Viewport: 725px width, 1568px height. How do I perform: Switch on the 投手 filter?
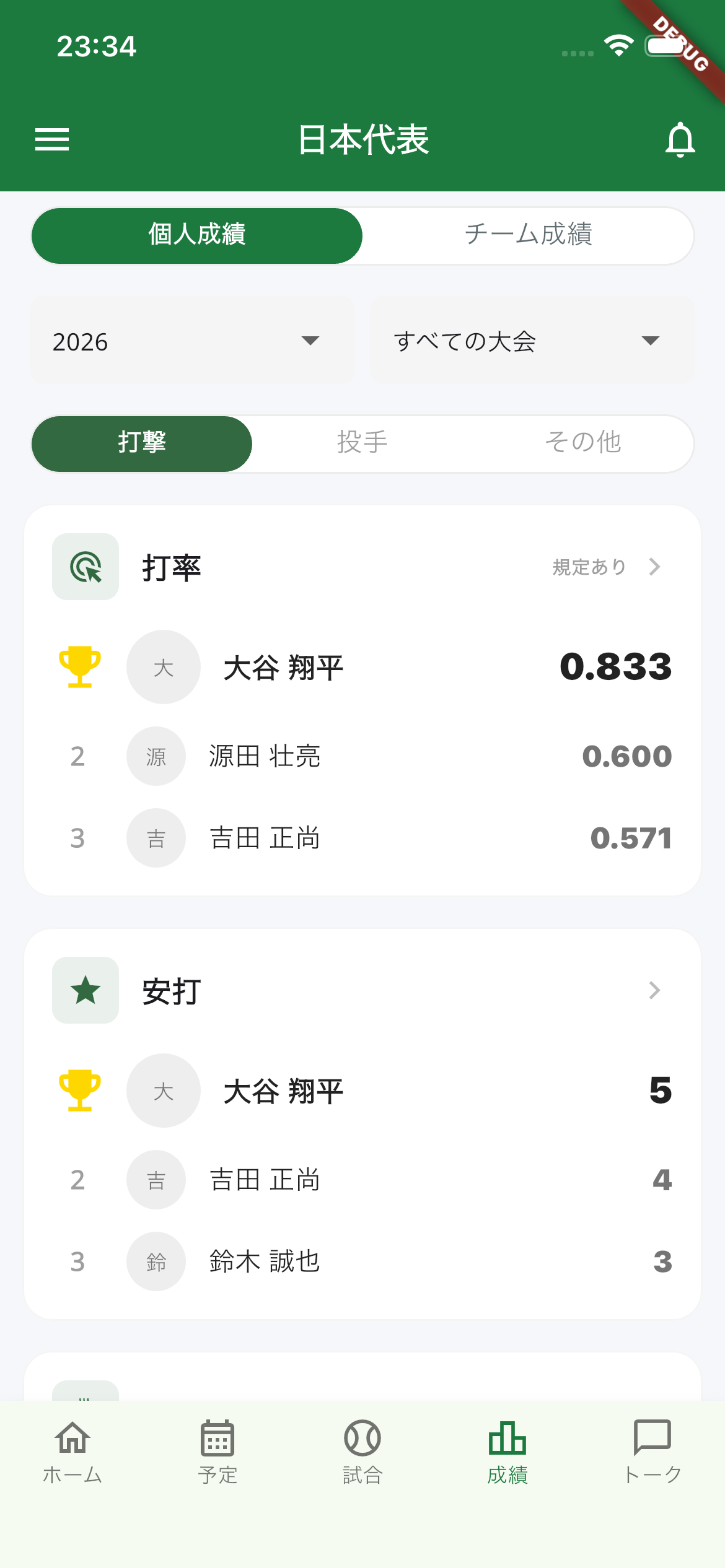point(362,443)
